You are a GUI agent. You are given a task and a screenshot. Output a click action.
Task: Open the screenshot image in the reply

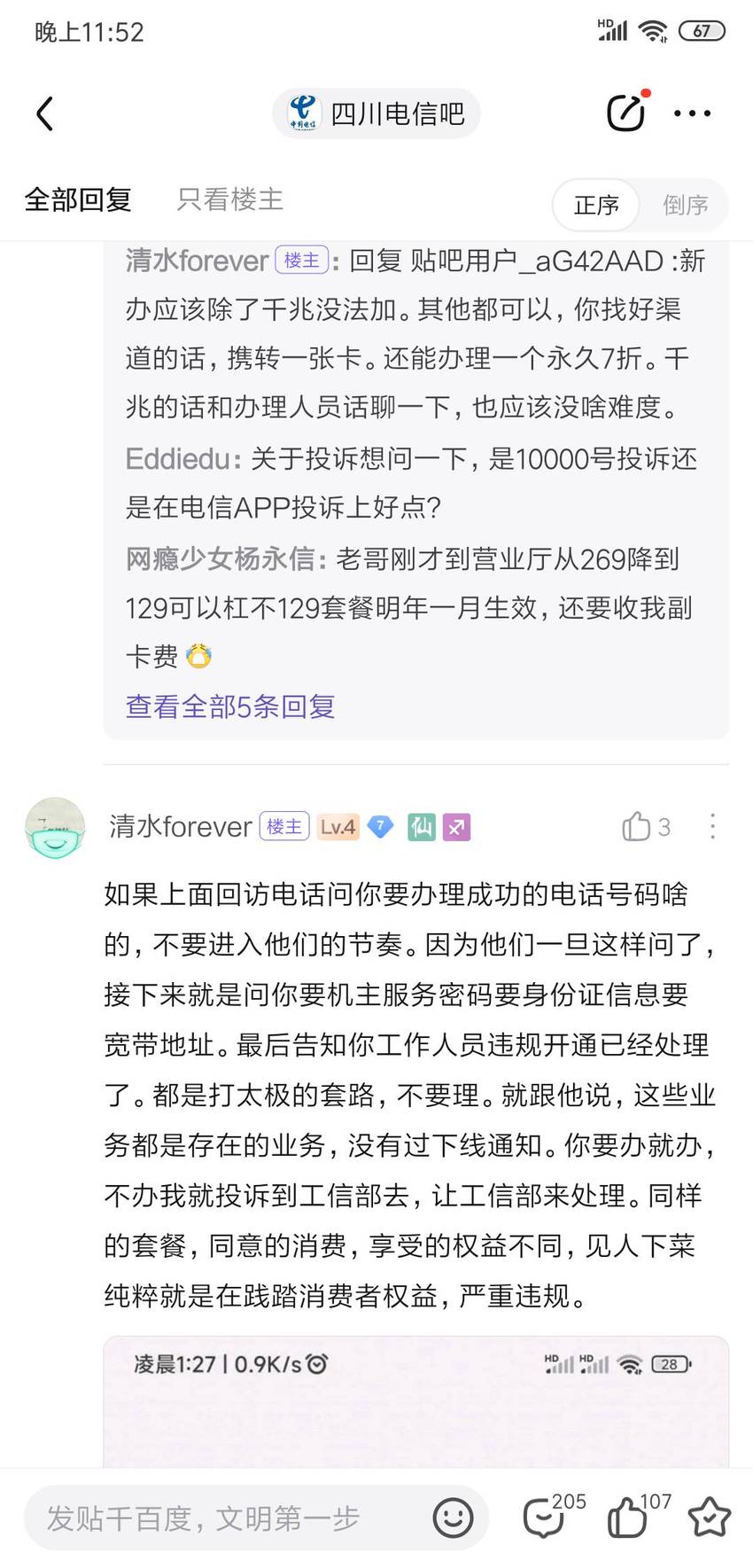pos(416,1401)
